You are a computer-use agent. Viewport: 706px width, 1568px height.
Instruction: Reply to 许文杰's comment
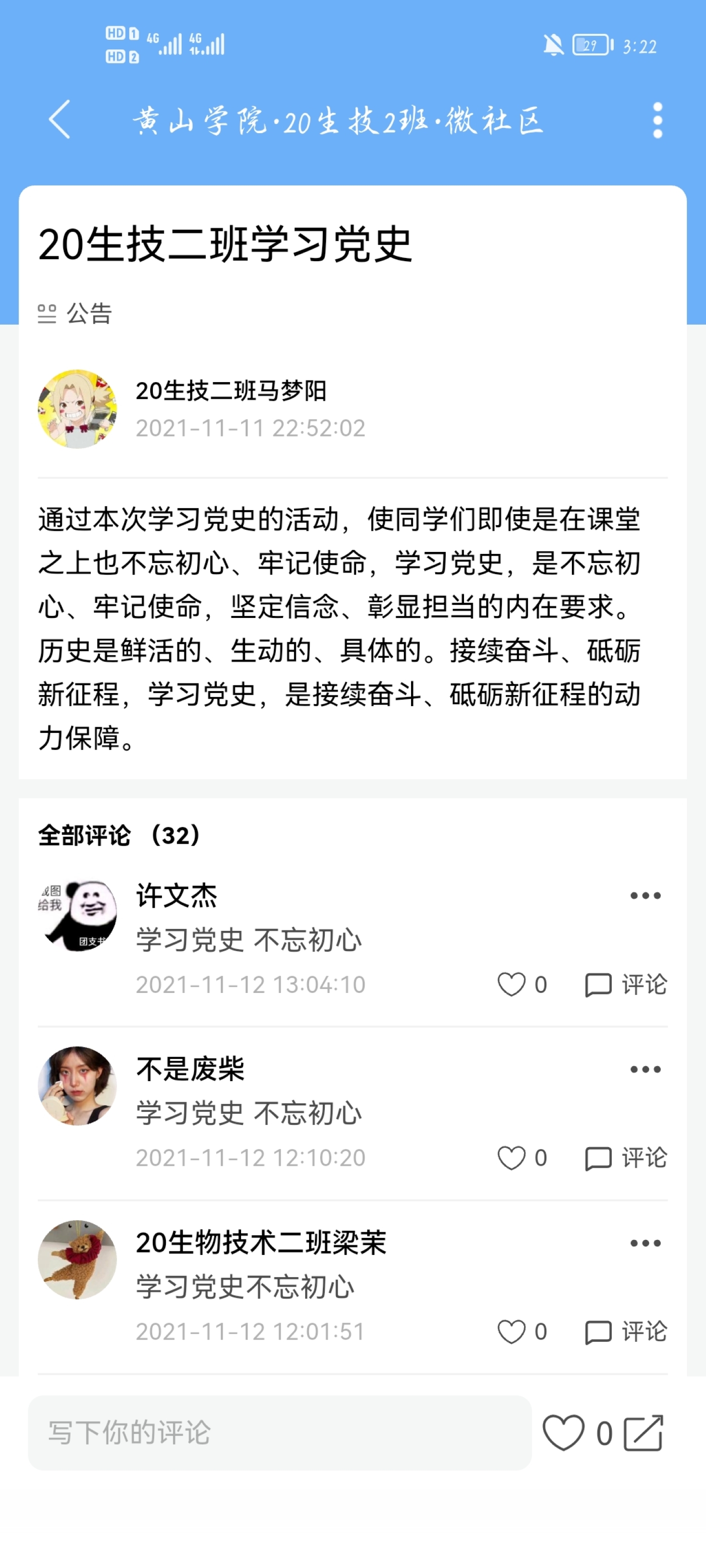(626, 984)
